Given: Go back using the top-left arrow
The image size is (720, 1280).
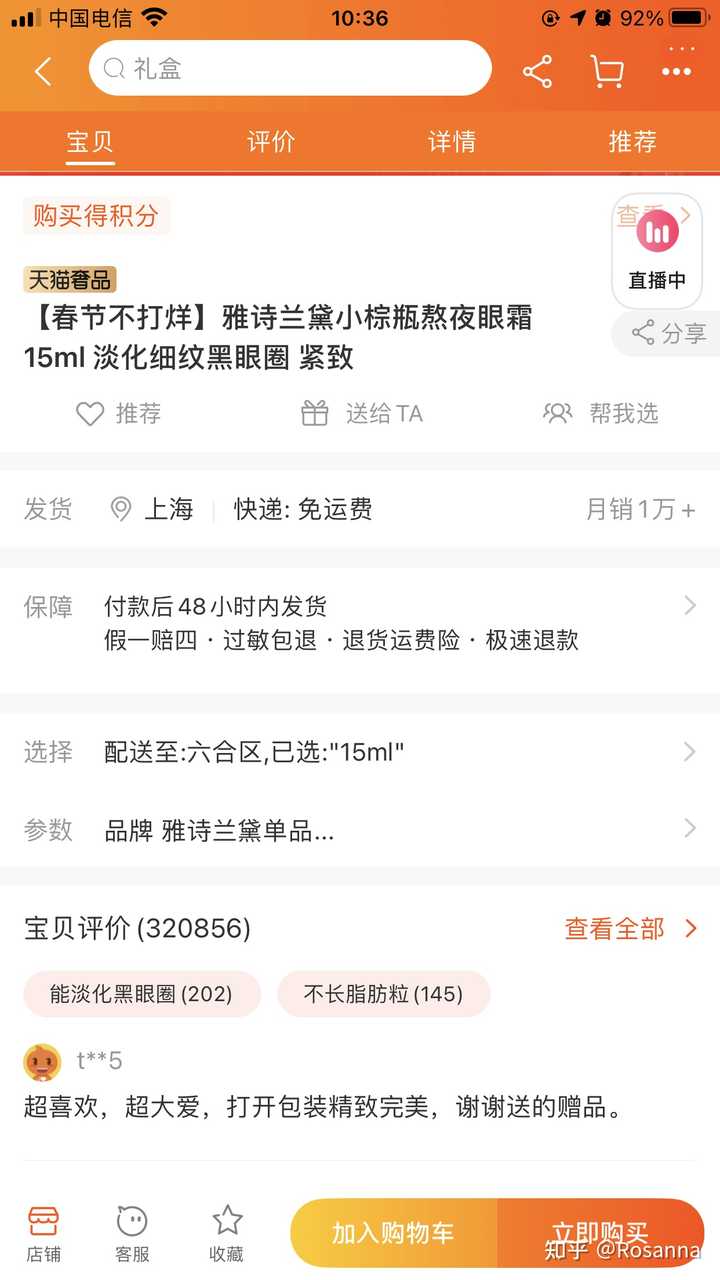Looking at the screenshot, I should (x=43, y=71).
